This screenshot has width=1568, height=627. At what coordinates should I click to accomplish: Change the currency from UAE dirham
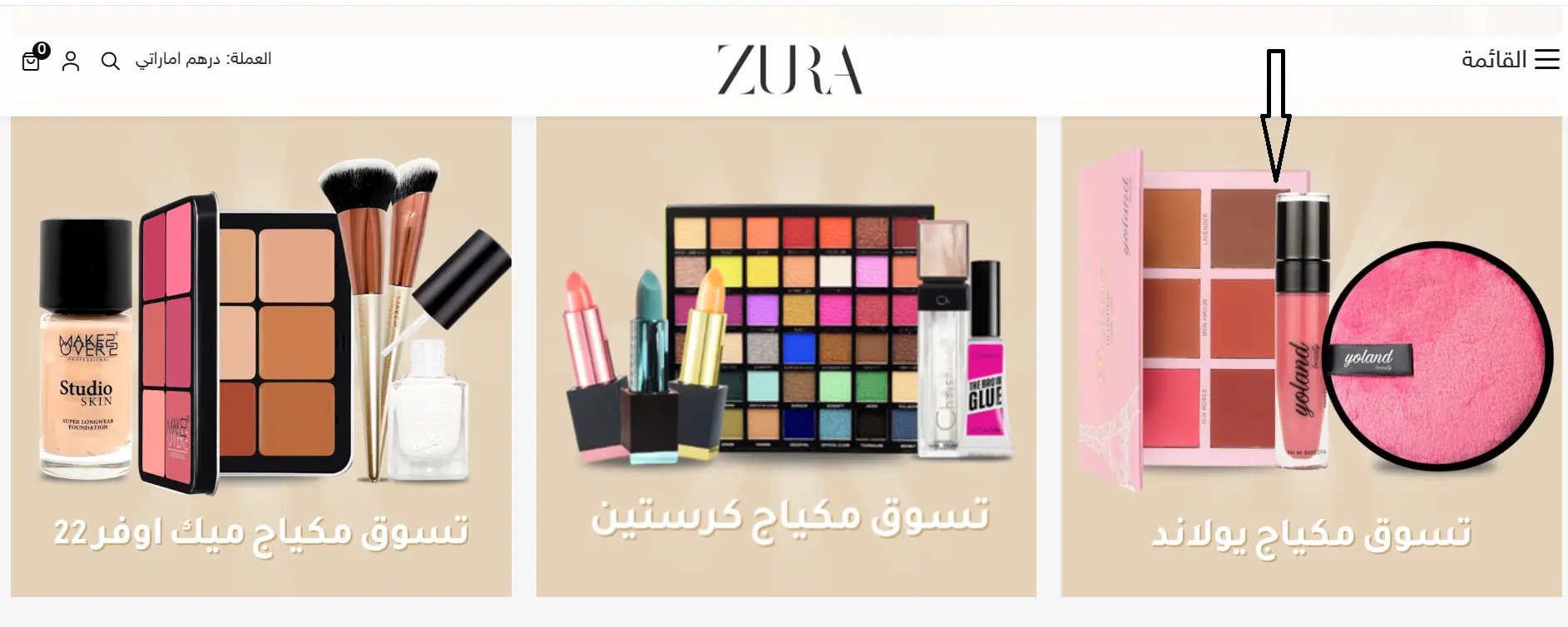point(203,59)
